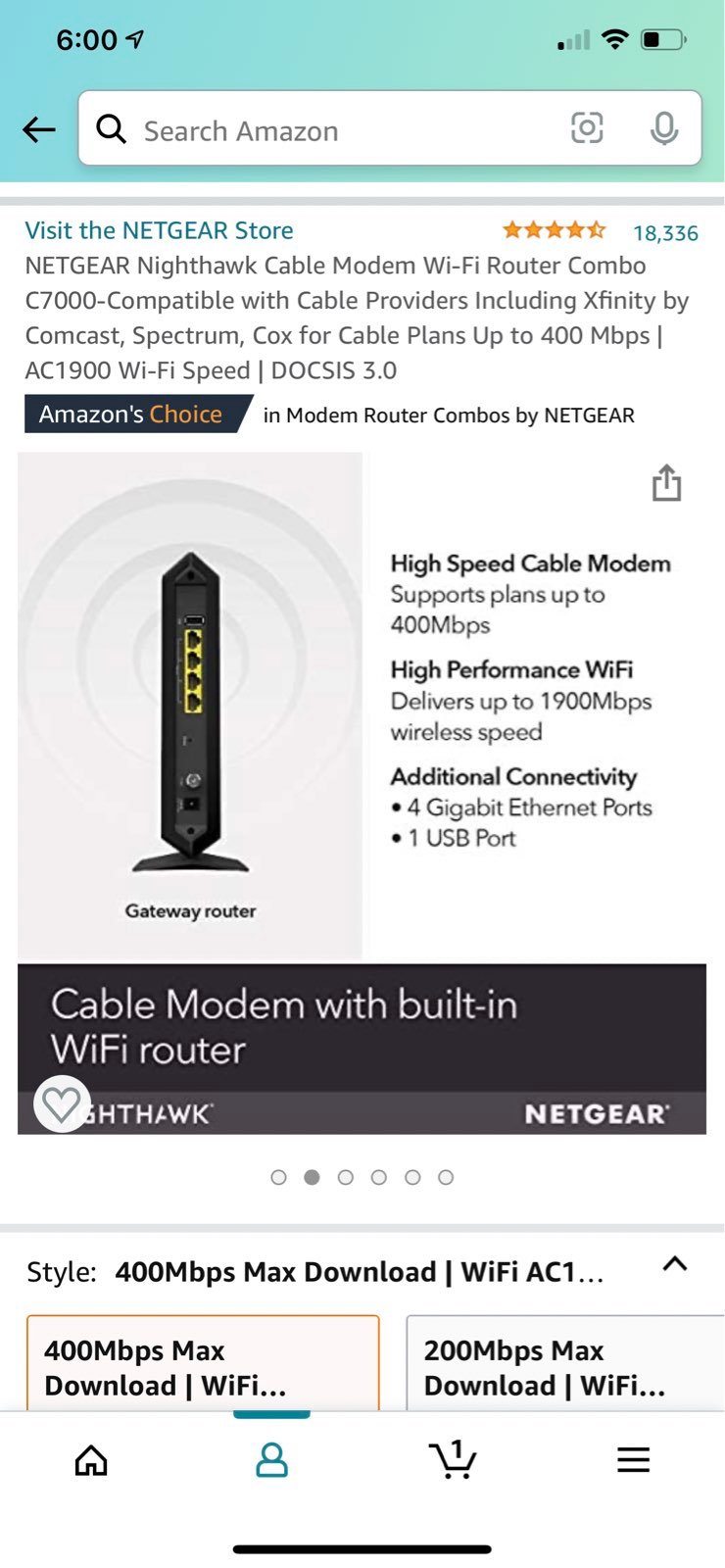Viewport: 725px width, 1568px height.
Task: Start voice search with the microphone
Action: (664, 128)
